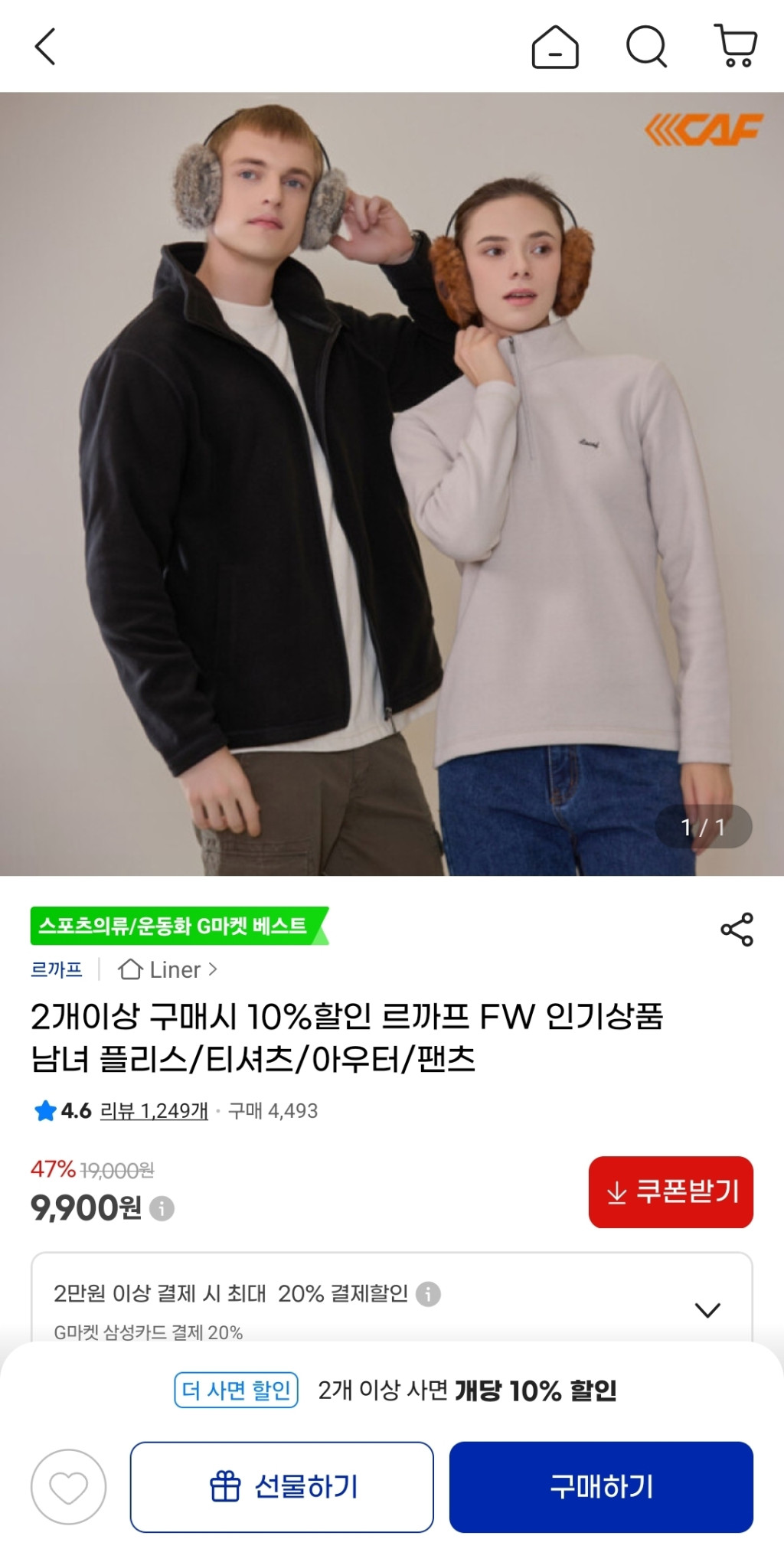Add product to wishlist with heart
The image size is (784, 1549).
pyautogui.click(x=68, y=1487)
